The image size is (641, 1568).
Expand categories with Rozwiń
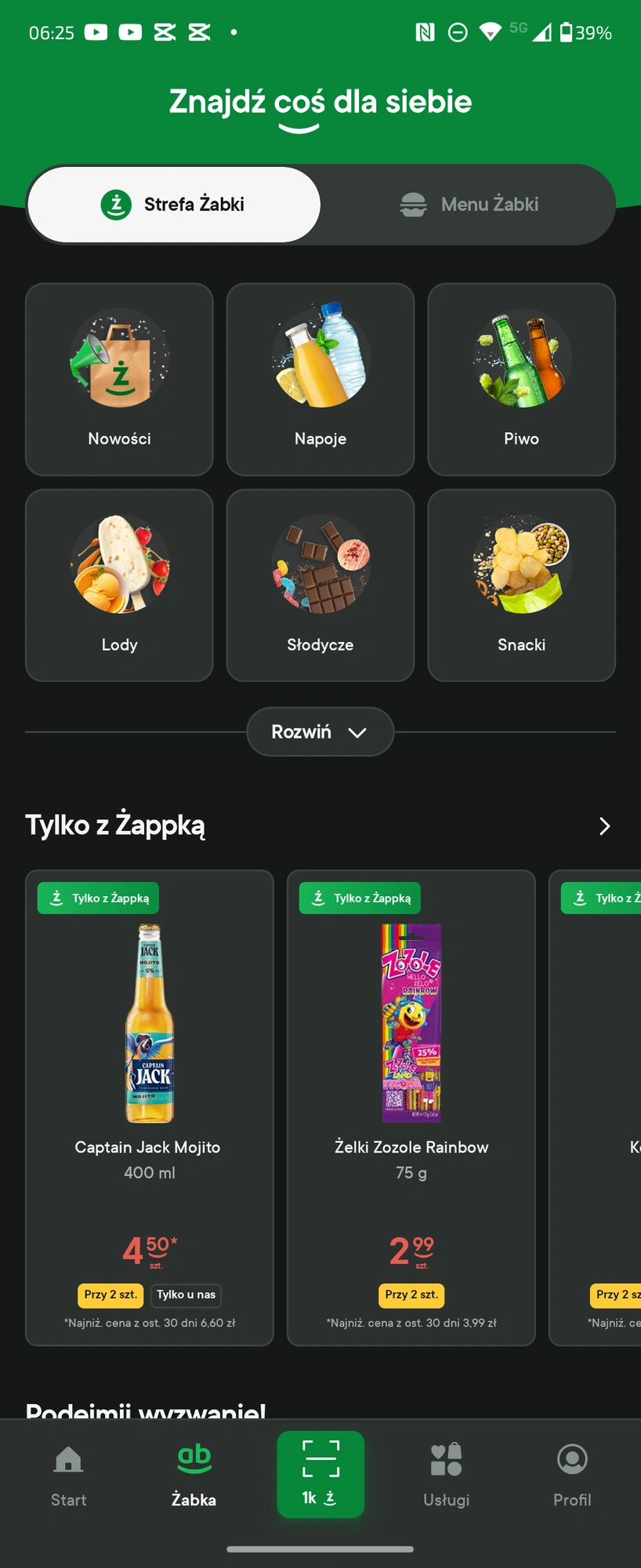320,732
